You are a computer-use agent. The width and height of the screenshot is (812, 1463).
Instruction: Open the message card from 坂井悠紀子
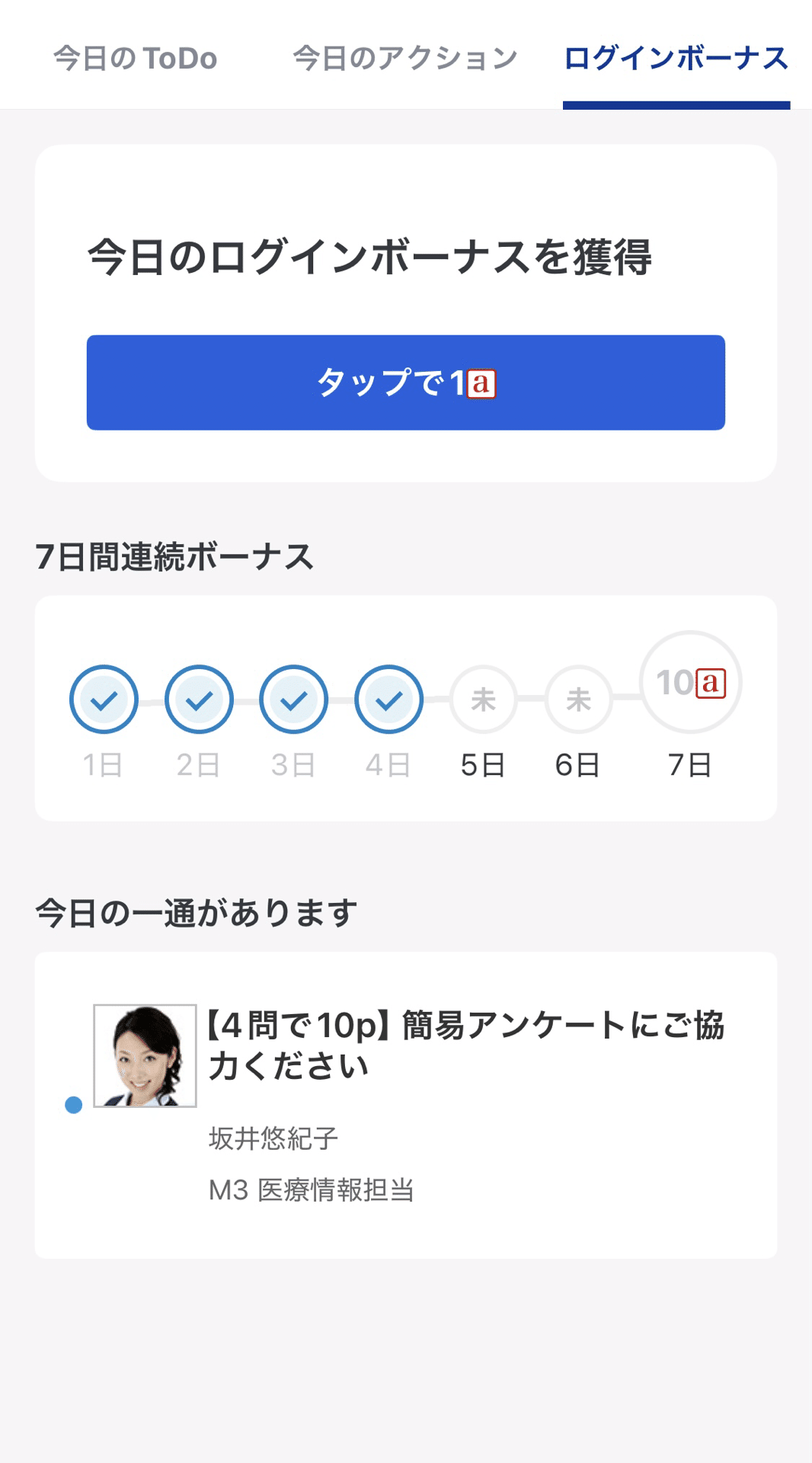tap(406, 1103)
